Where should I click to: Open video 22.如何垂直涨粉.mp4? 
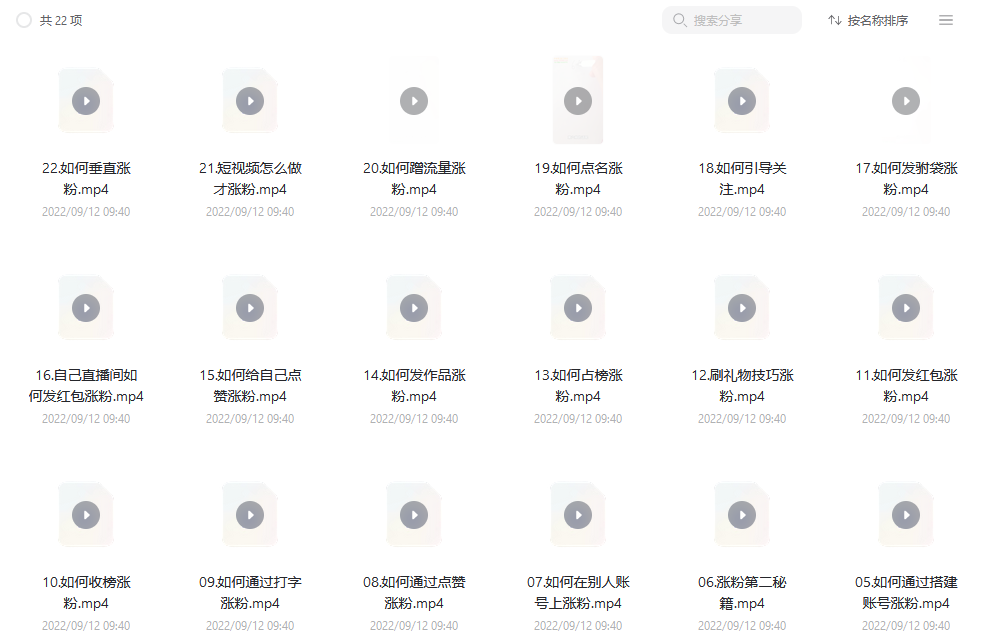(86, 101)
